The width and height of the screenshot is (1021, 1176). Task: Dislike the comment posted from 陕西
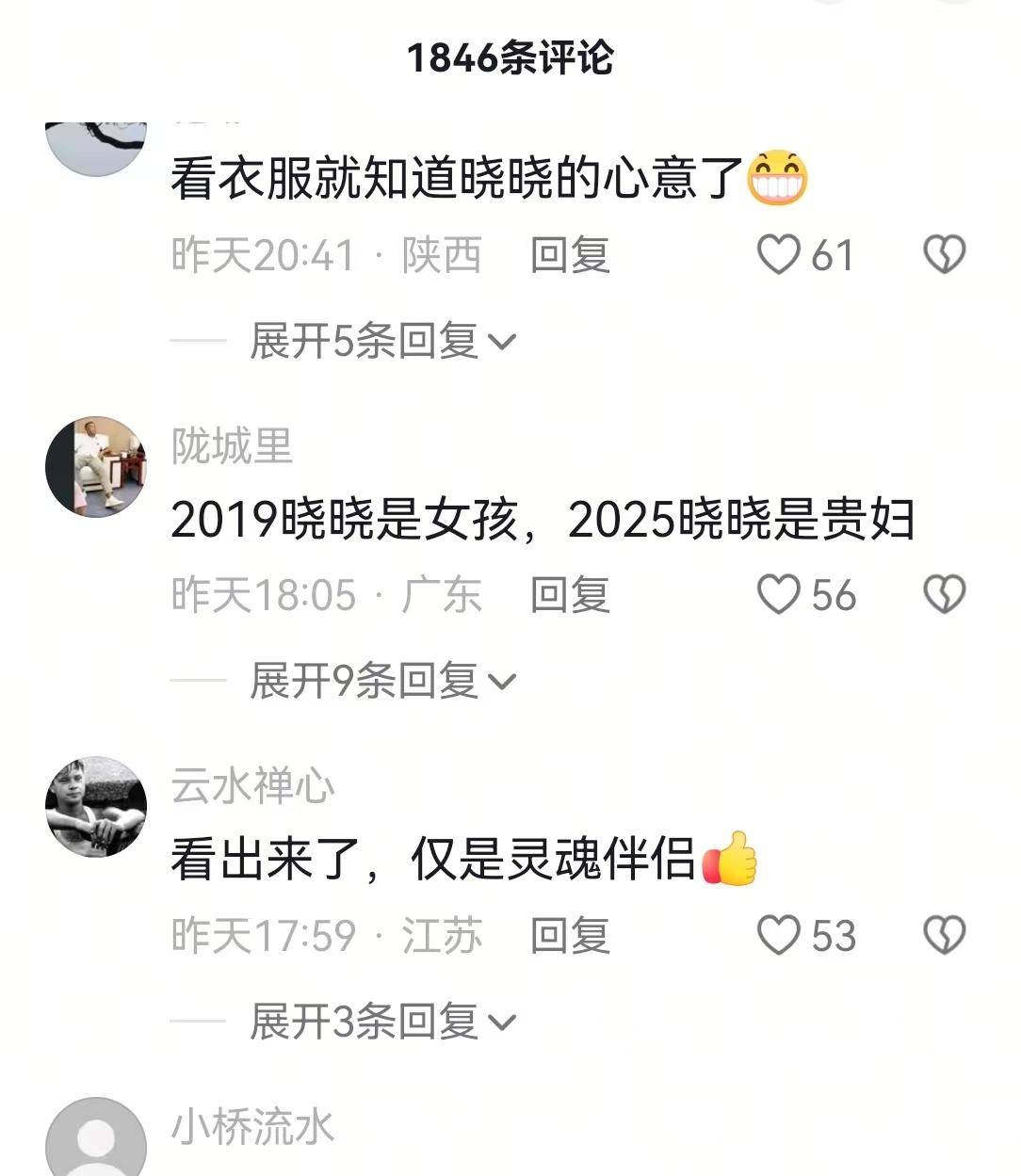tap(944, 255)
